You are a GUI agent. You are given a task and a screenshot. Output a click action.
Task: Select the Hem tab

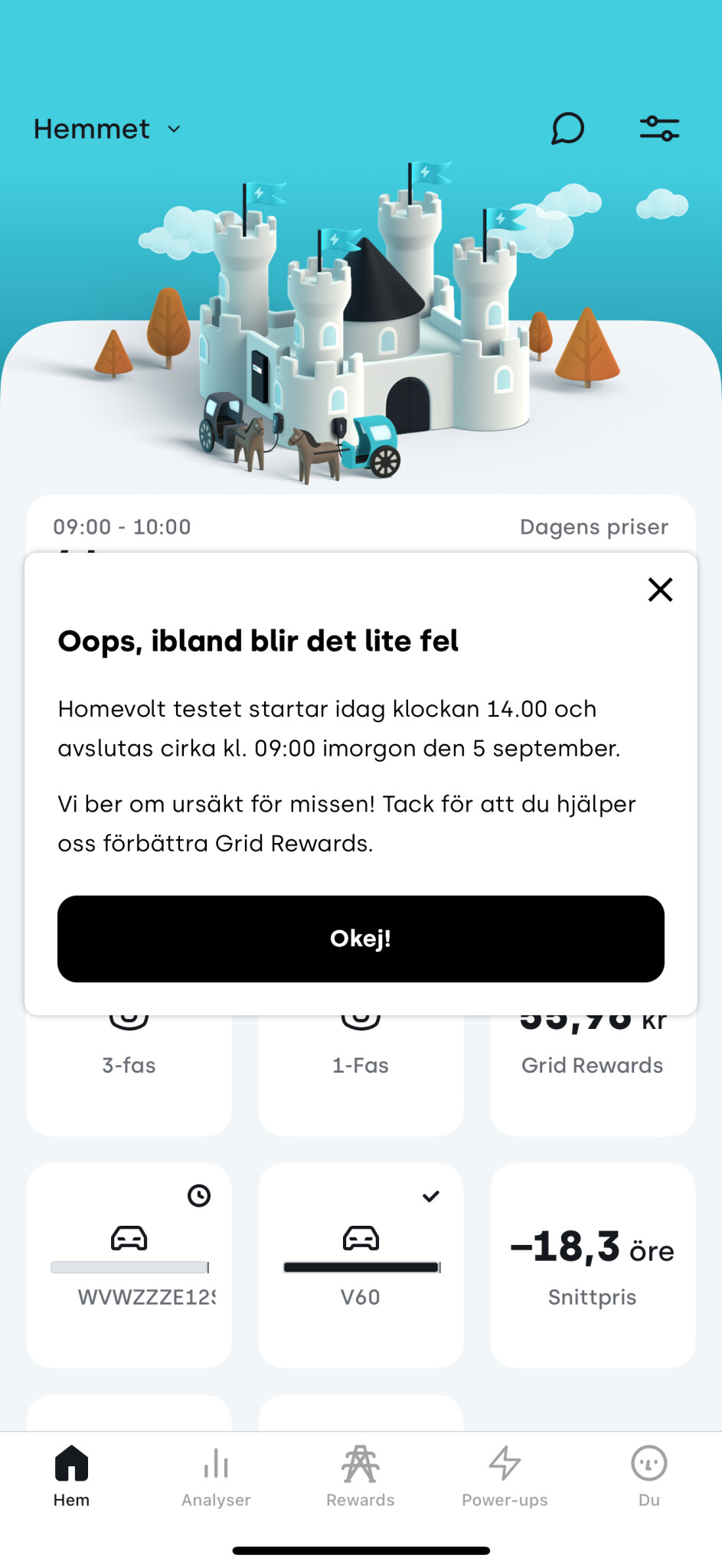[71, 1476]
